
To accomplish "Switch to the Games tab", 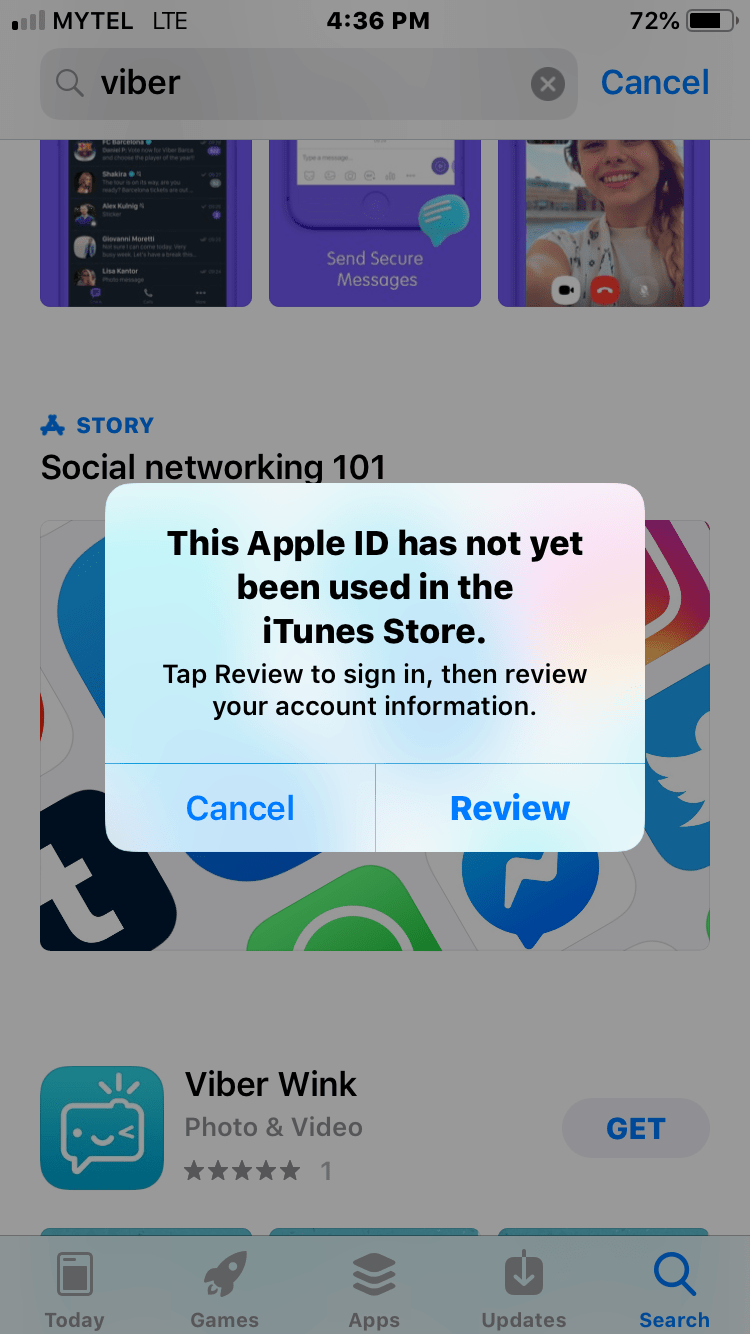I will point(225,1290).
